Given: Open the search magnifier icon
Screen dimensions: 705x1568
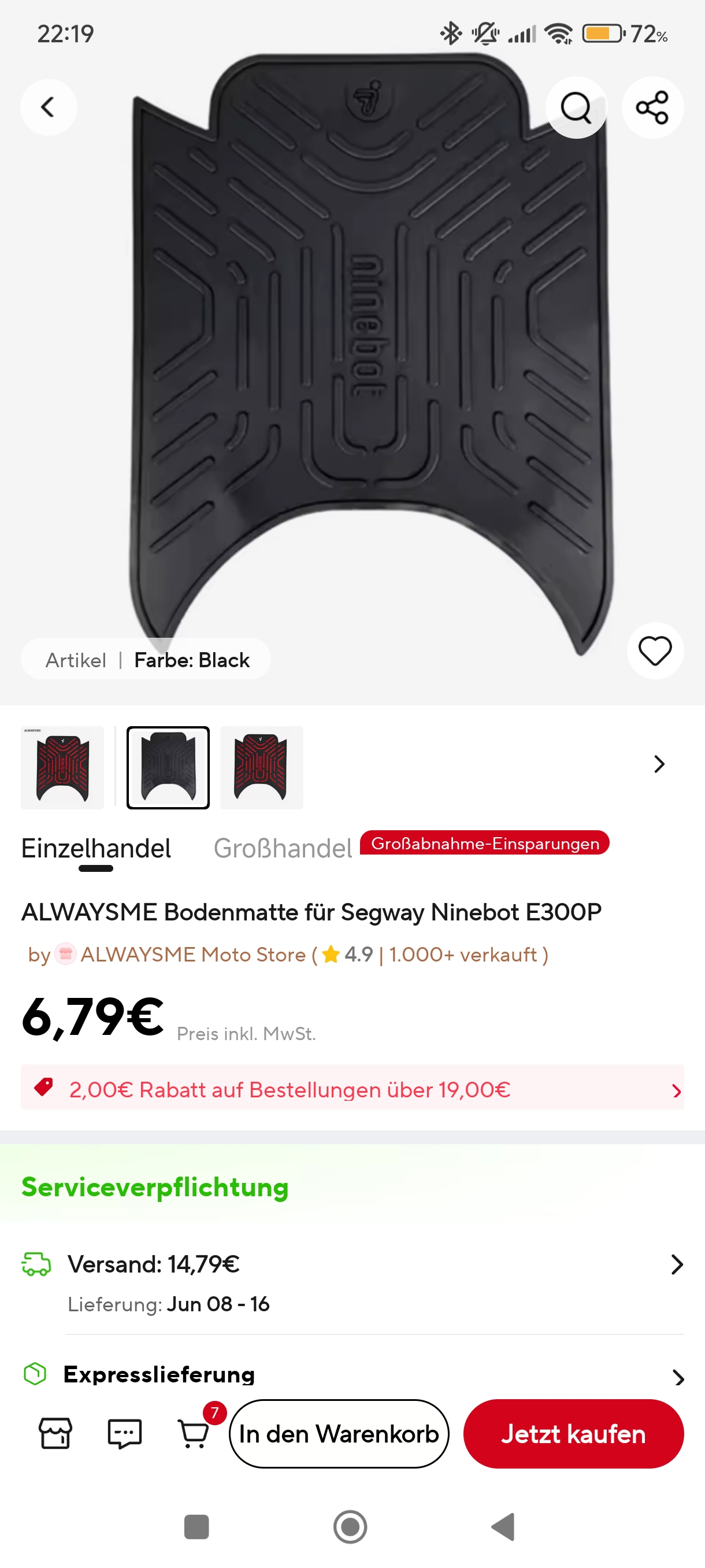Looking at the screenshot, I should (576, 108).
